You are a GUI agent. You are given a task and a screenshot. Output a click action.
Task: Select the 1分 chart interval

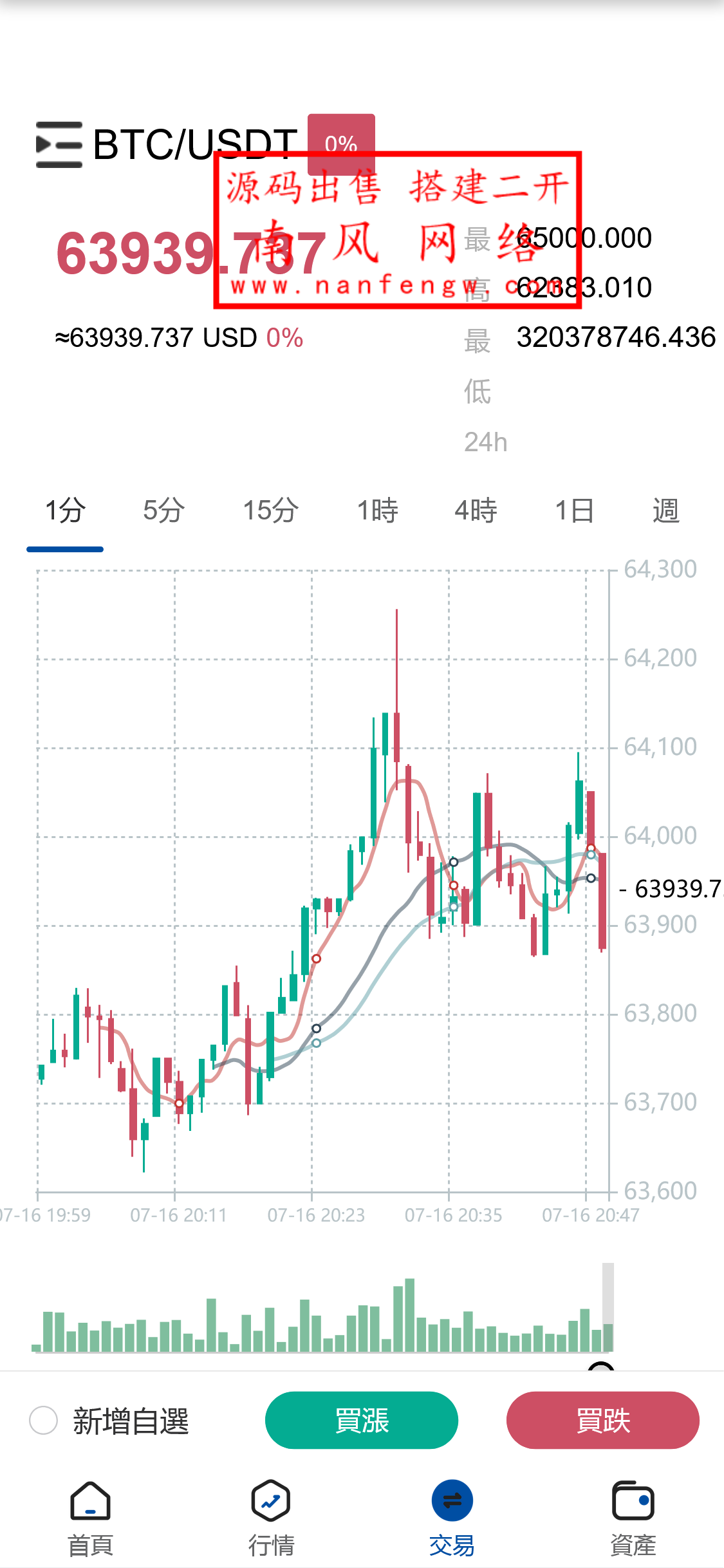point(65,511)
